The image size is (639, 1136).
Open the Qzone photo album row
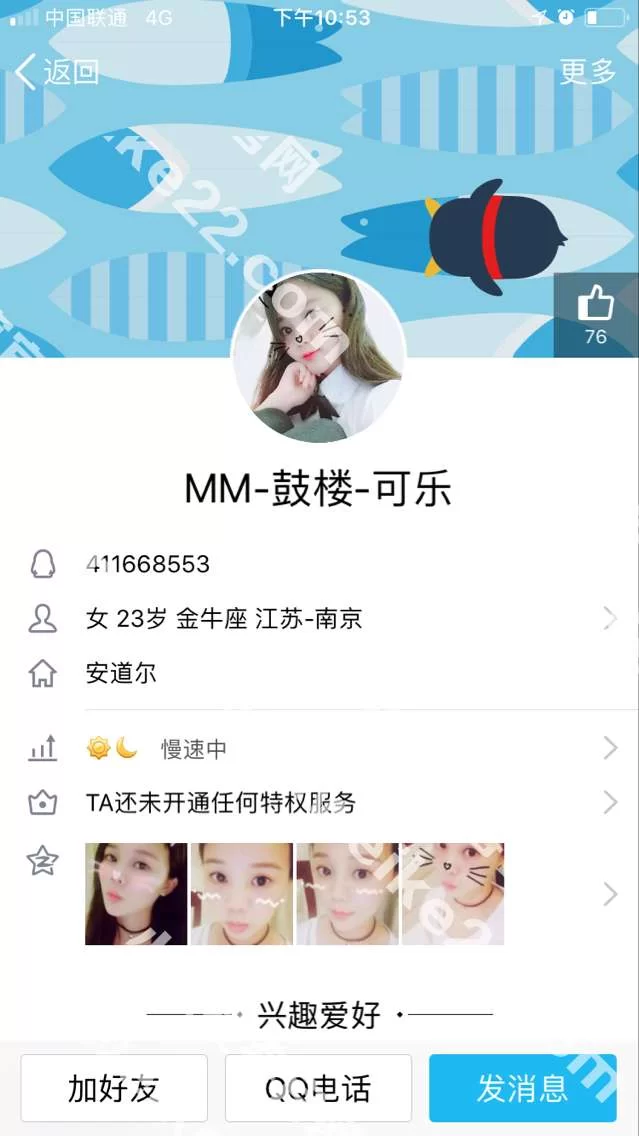pyautogui.click(x=320, y=894)
